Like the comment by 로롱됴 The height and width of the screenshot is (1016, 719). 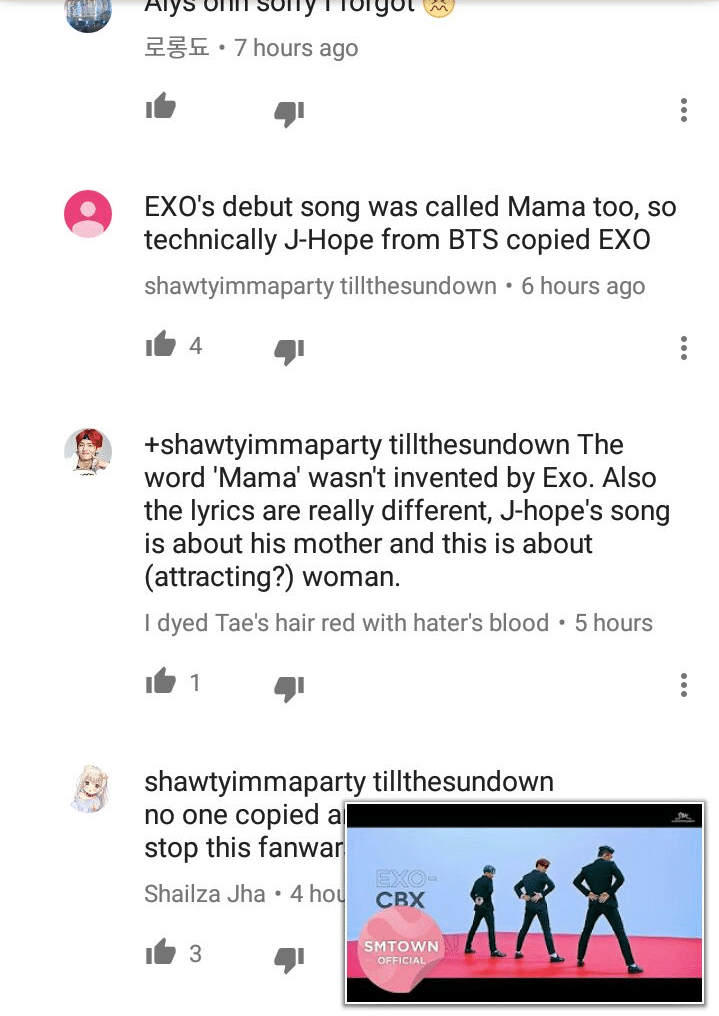pyautogui.click(x=160, y=107)
